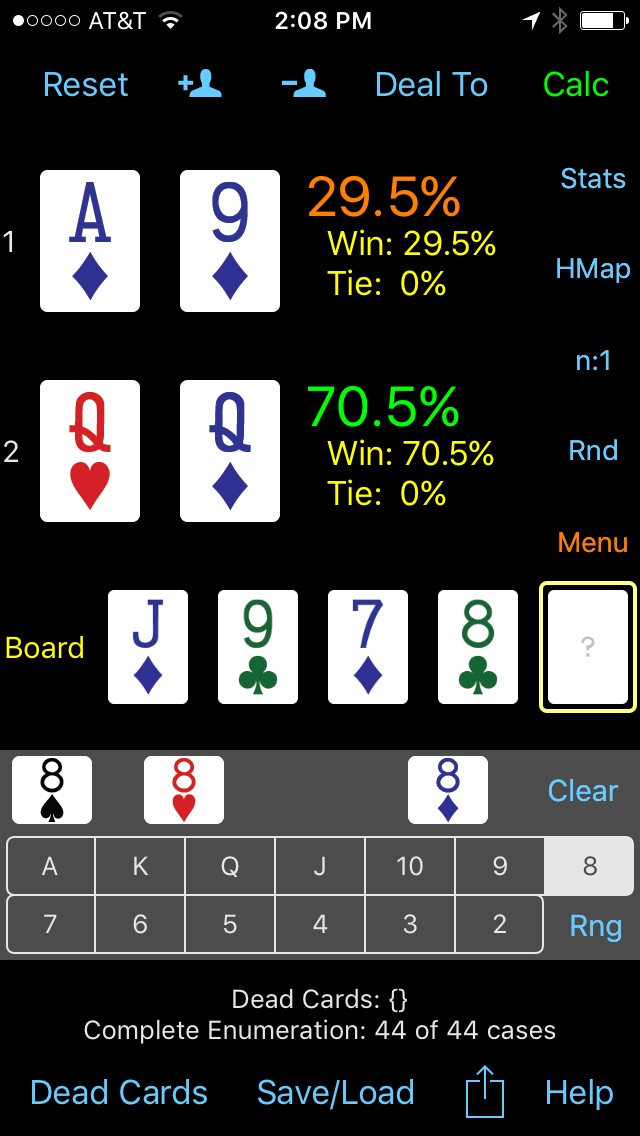
Task: Pick the 8 of diamonds card
Action: point(448,789)
